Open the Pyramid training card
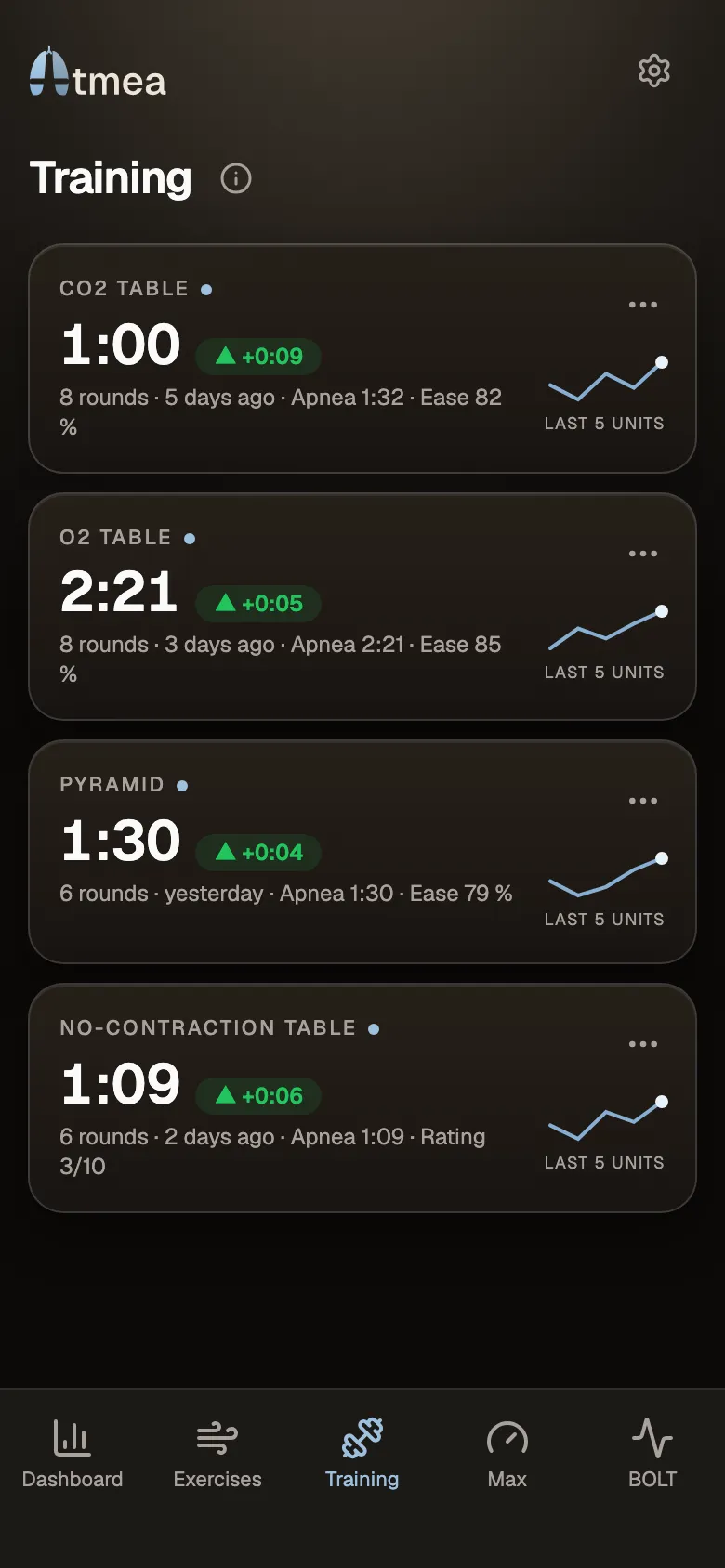The image size is (725, 1568). click(362, 852)
